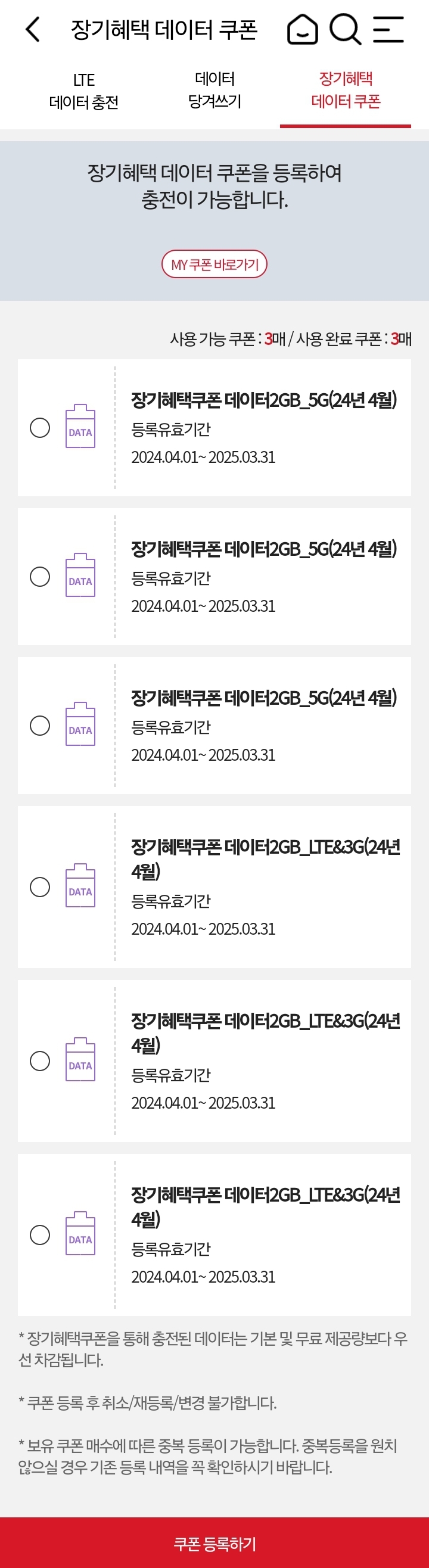Select the 장기혜택 데이터 쿠폰 tab

(x=346, y=90)
